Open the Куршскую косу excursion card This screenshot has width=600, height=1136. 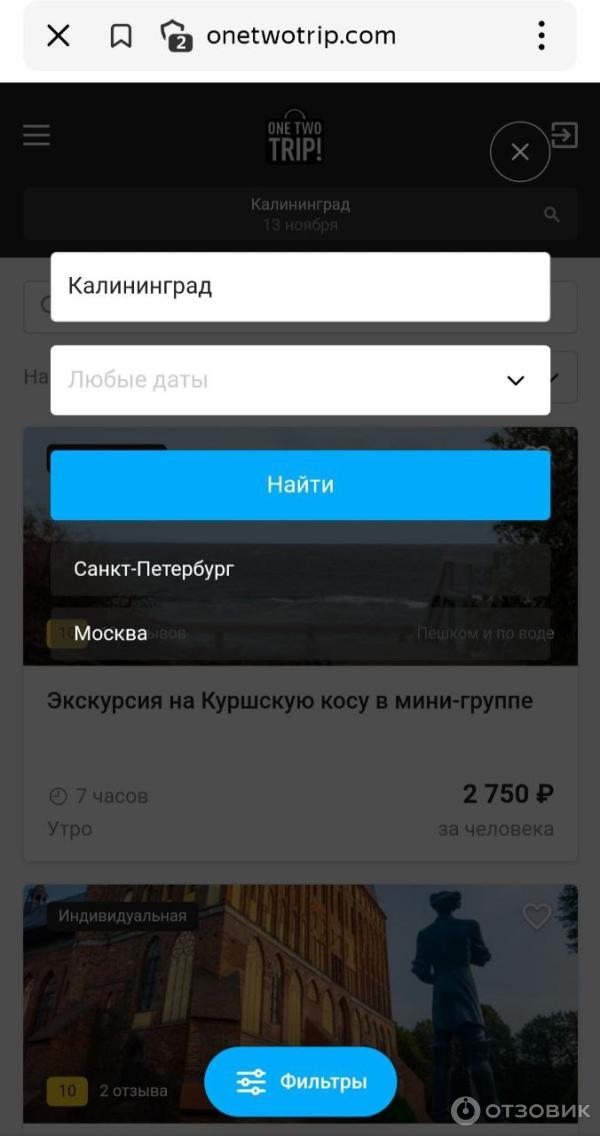click(x=290, y=701)
